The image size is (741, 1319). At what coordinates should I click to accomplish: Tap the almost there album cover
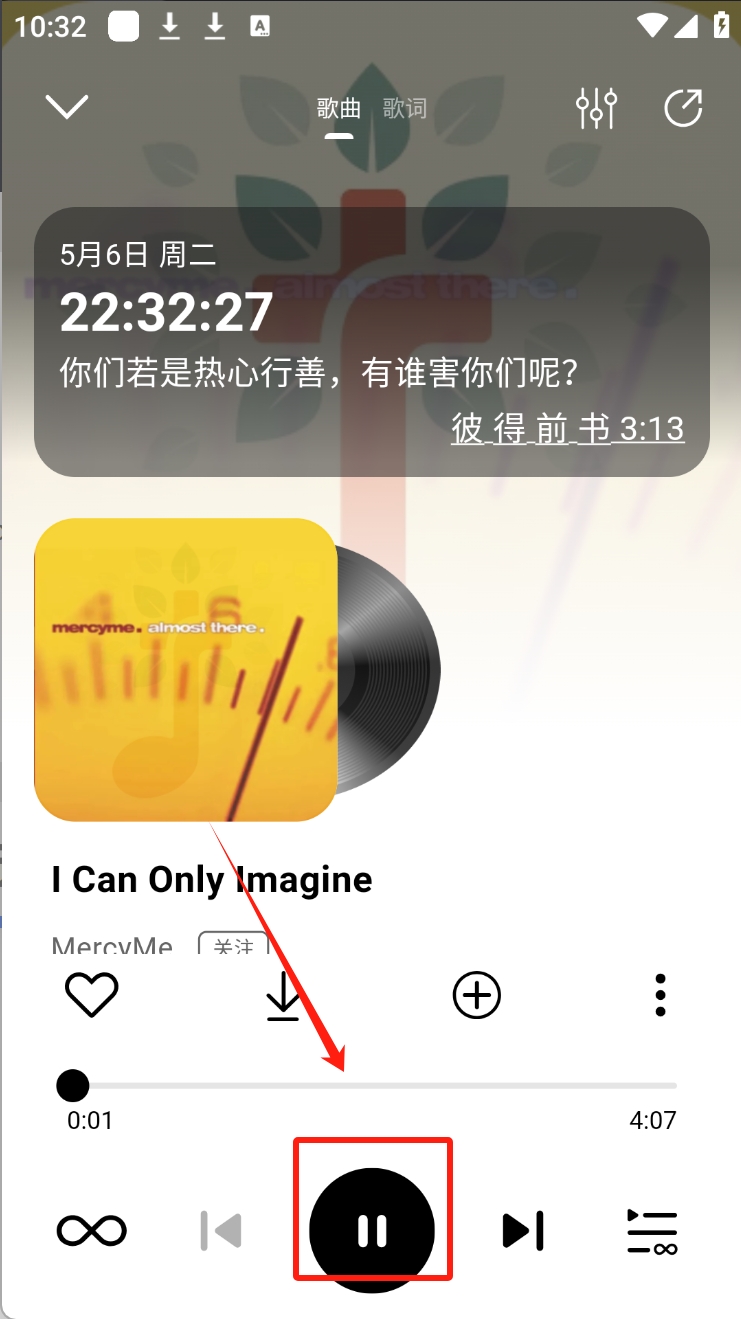(185, 669)
